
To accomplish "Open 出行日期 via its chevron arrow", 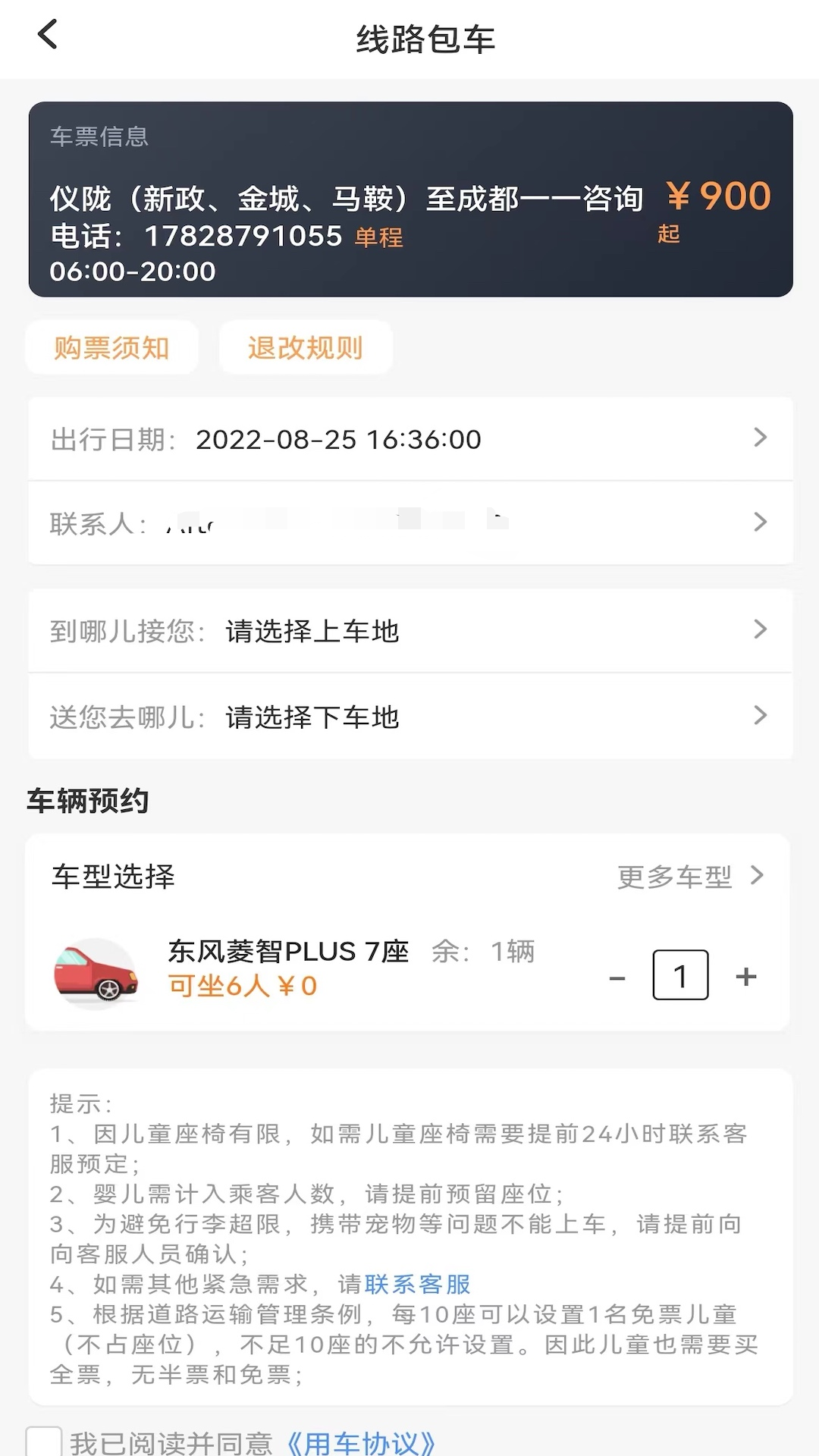I will click(x=761, y=438).
